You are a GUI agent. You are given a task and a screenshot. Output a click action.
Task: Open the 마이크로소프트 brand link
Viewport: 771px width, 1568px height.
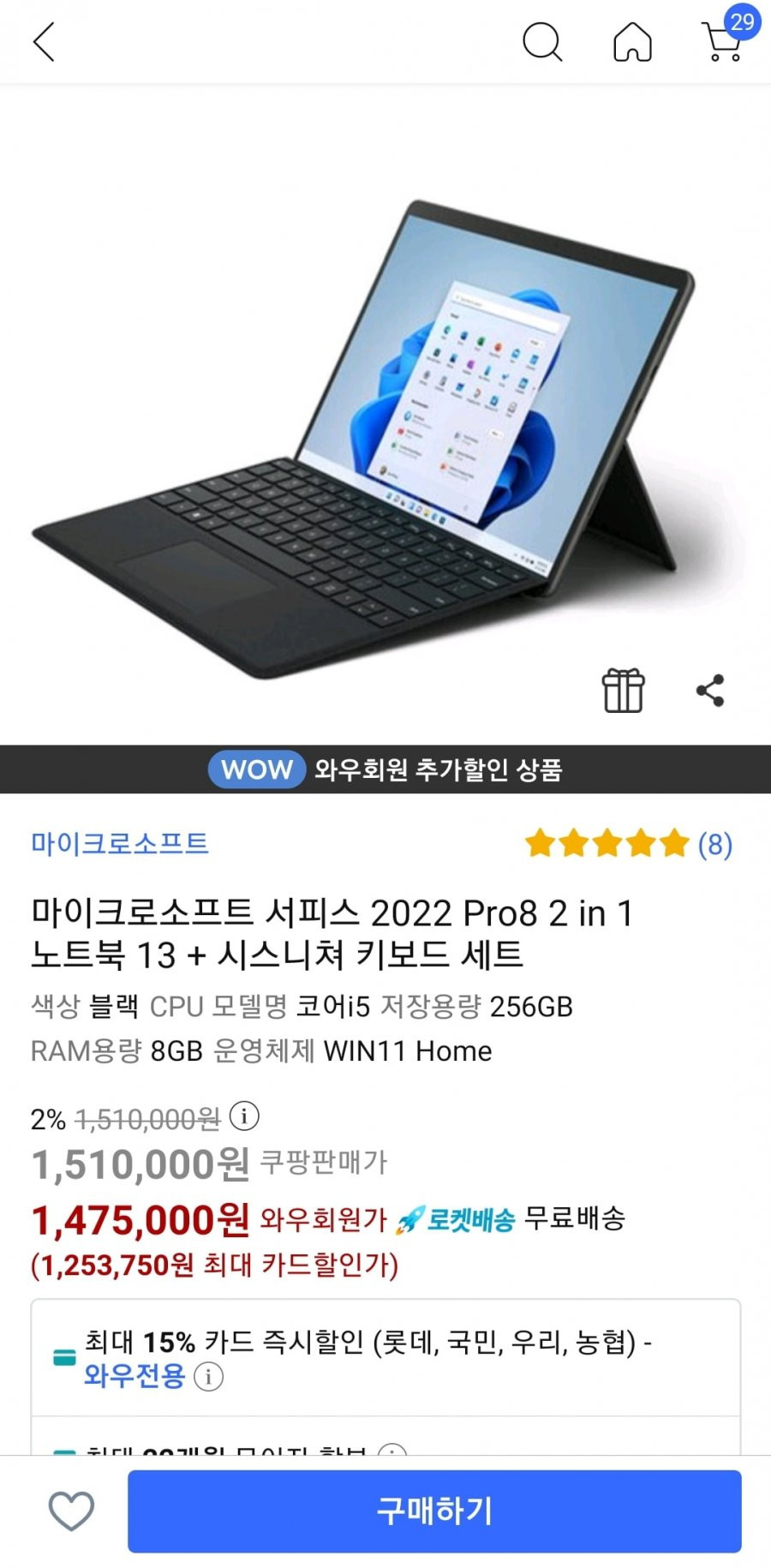(x=120, y=843)
